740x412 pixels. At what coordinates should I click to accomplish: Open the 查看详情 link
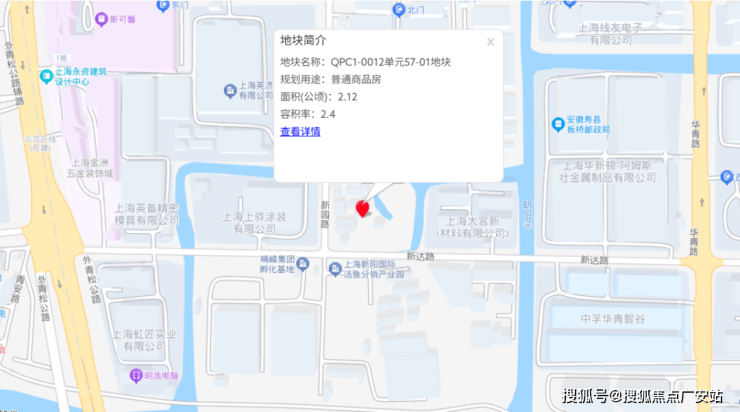pos(300,132)
